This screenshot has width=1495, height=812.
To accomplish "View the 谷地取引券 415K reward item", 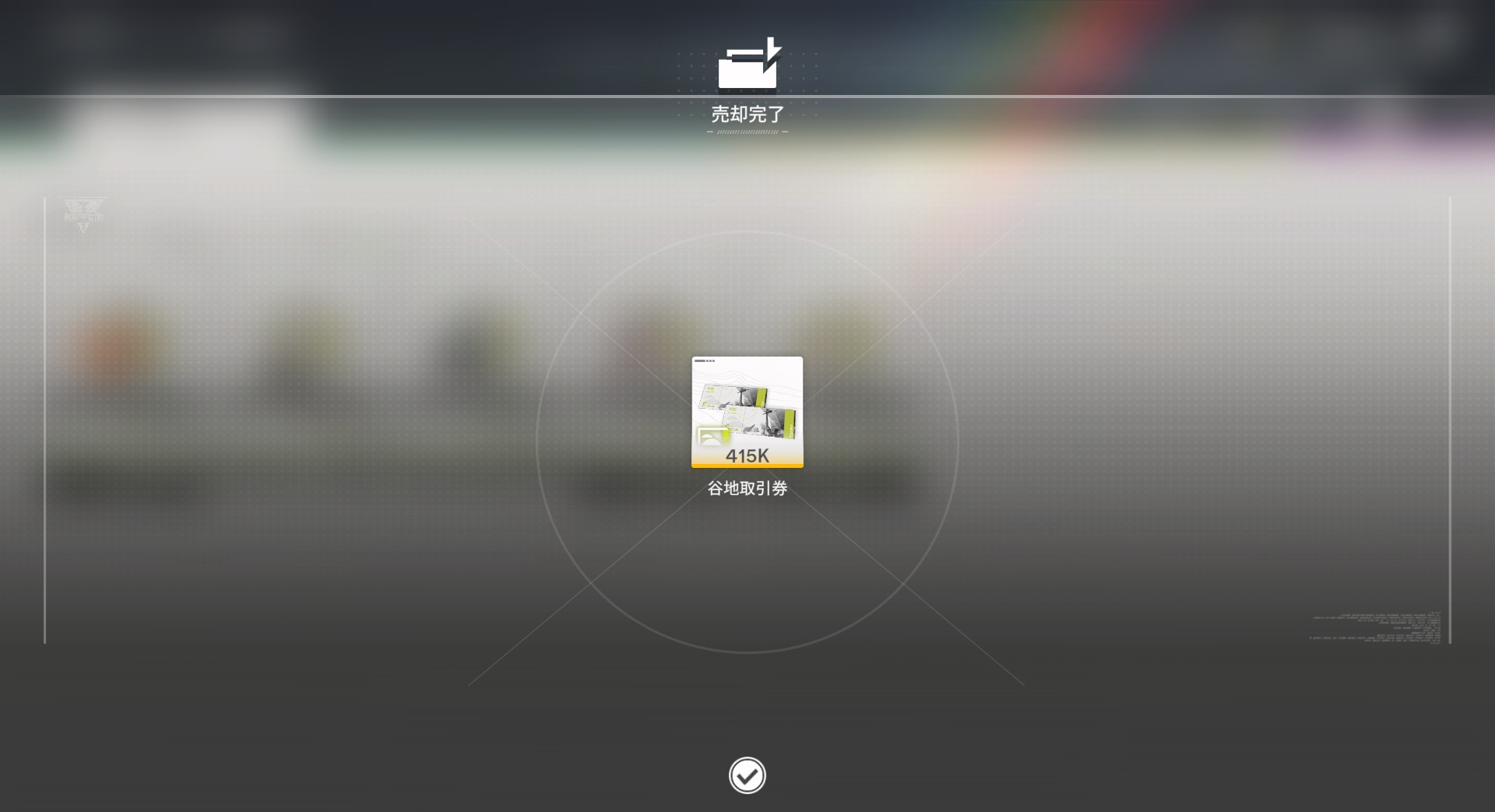I will tap(747, 412).
